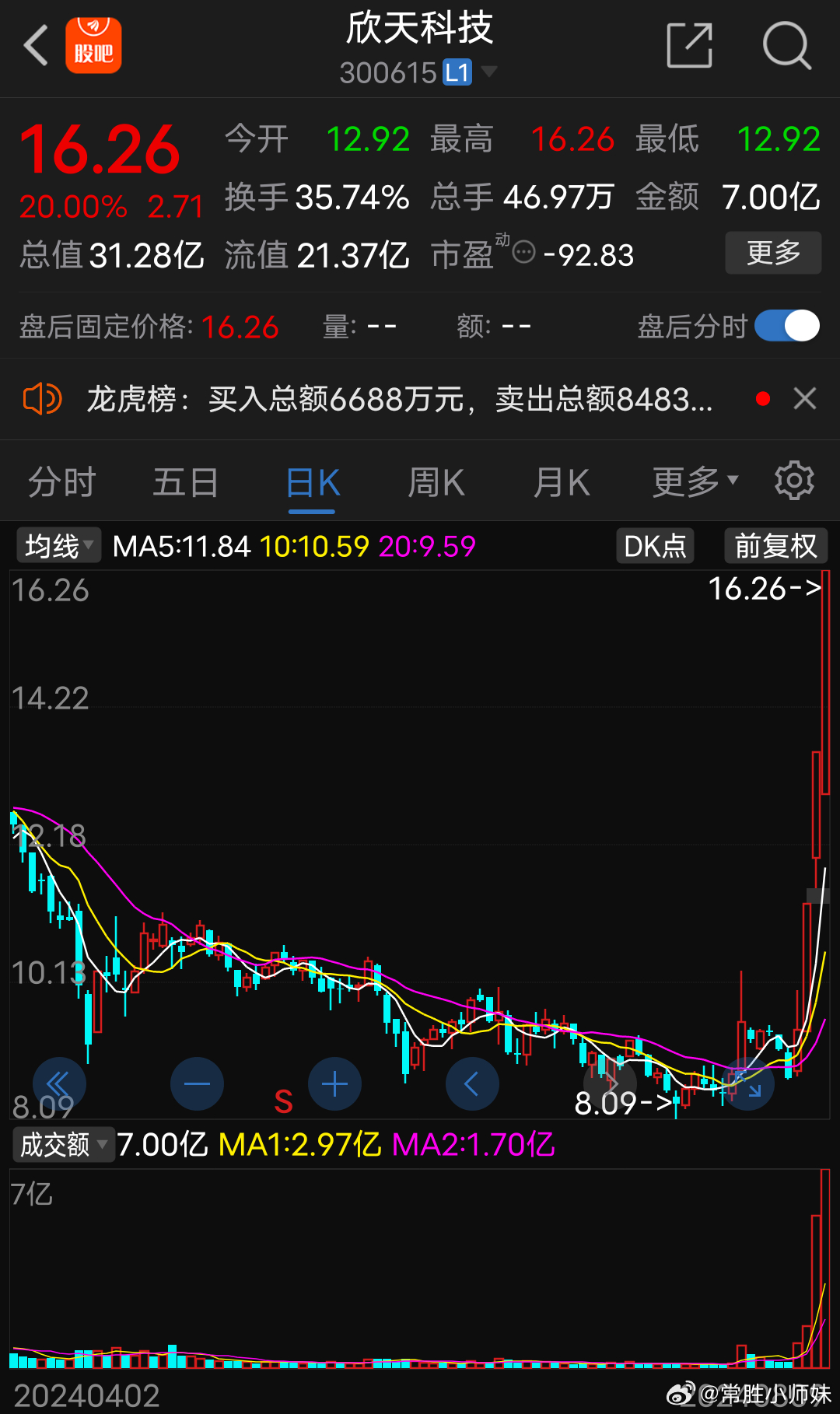
Task: Switch to 前复权 price adjustment
Action: tap(775, 545)
